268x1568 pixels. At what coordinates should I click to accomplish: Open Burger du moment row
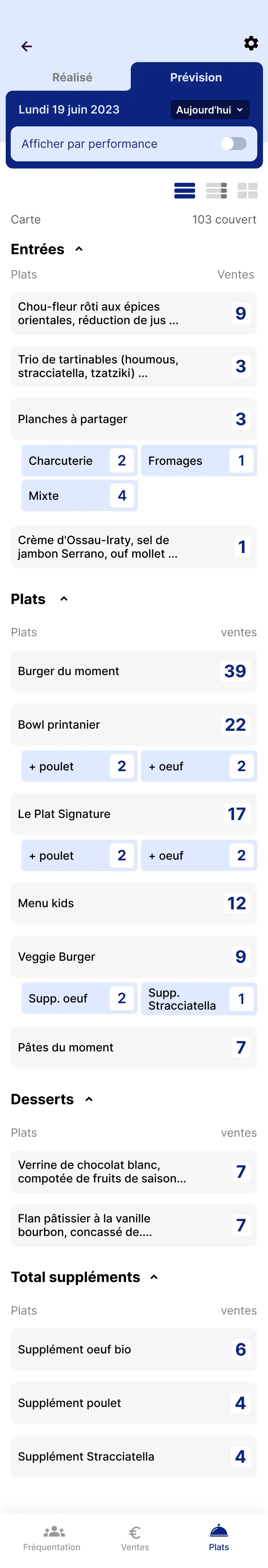coord(134,671)
